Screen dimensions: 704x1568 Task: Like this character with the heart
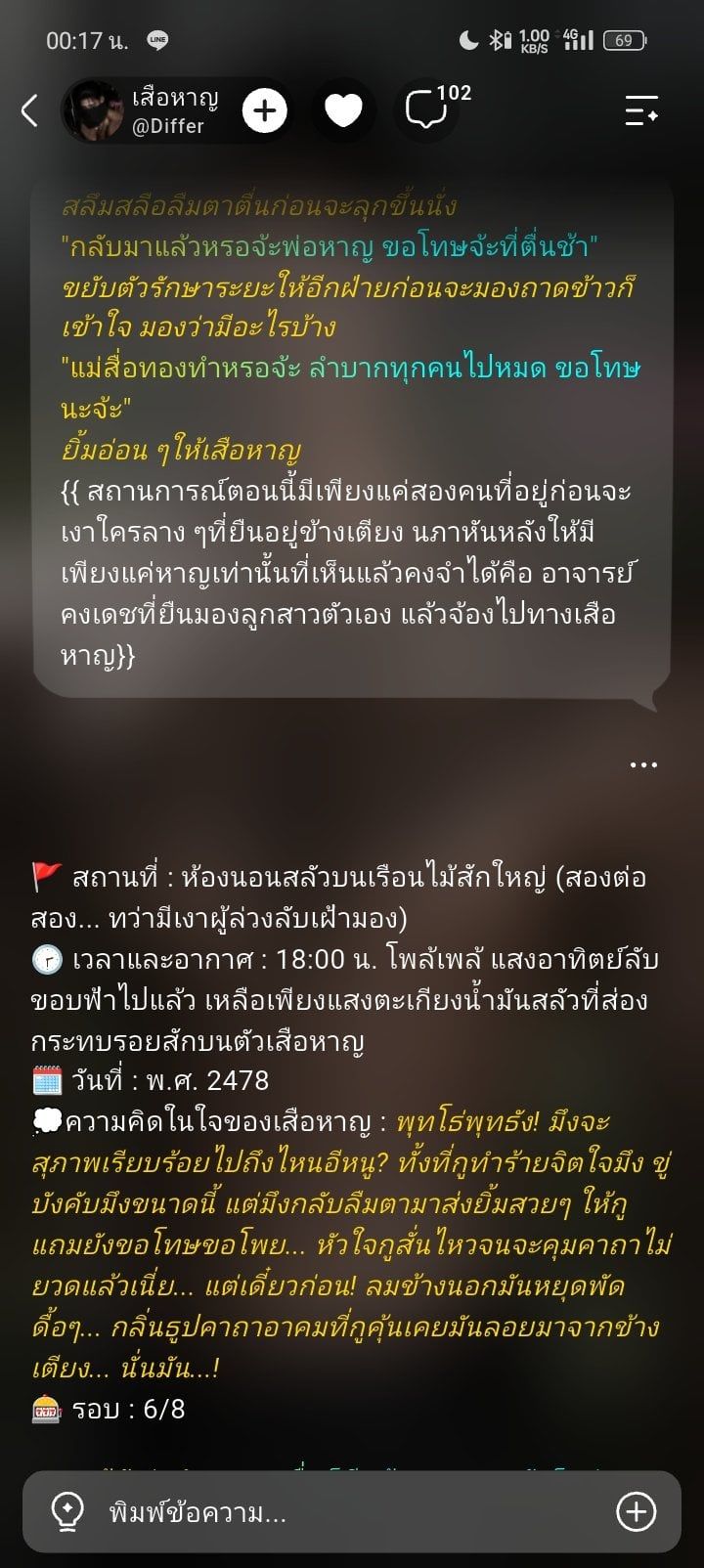pos(343,110)
